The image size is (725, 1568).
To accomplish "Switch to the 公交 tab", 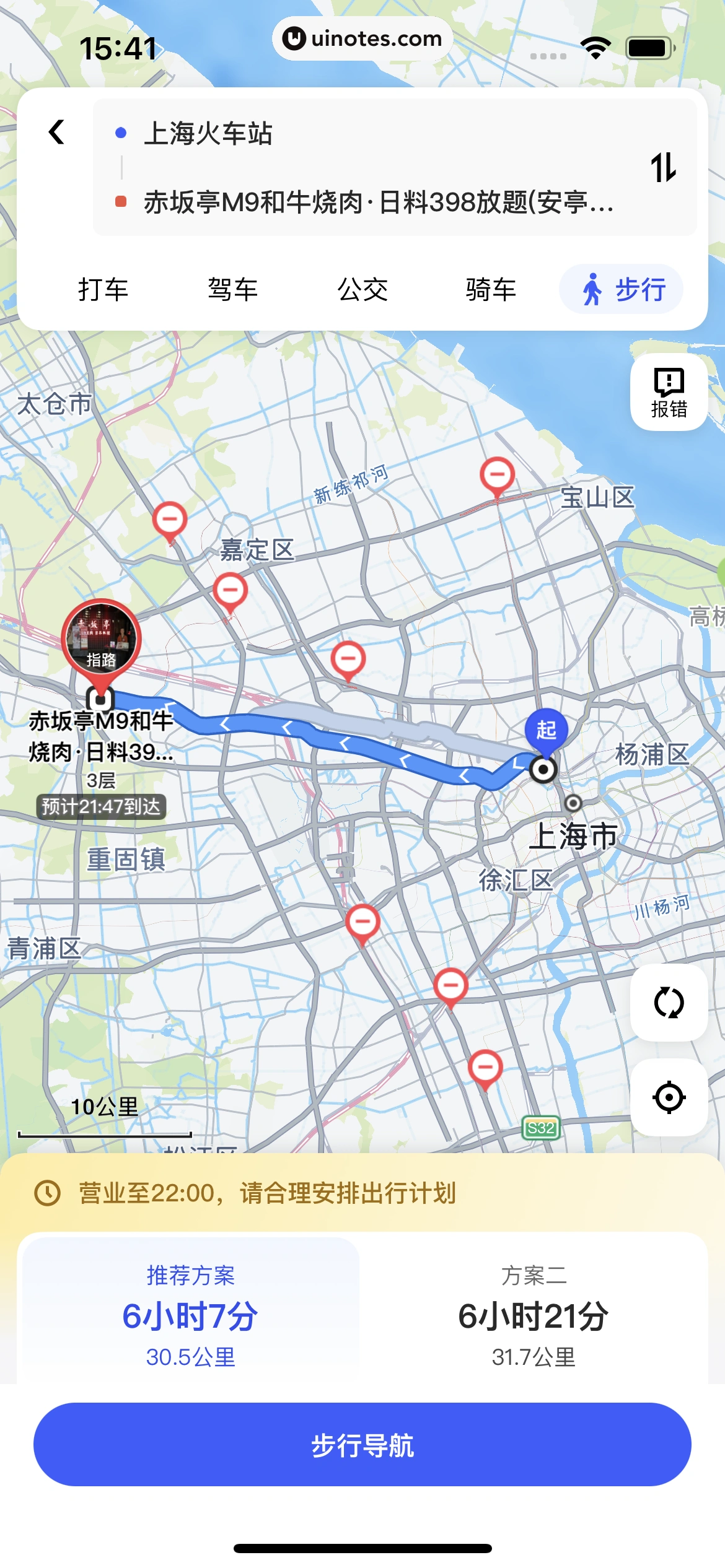I will coord(362,290).
